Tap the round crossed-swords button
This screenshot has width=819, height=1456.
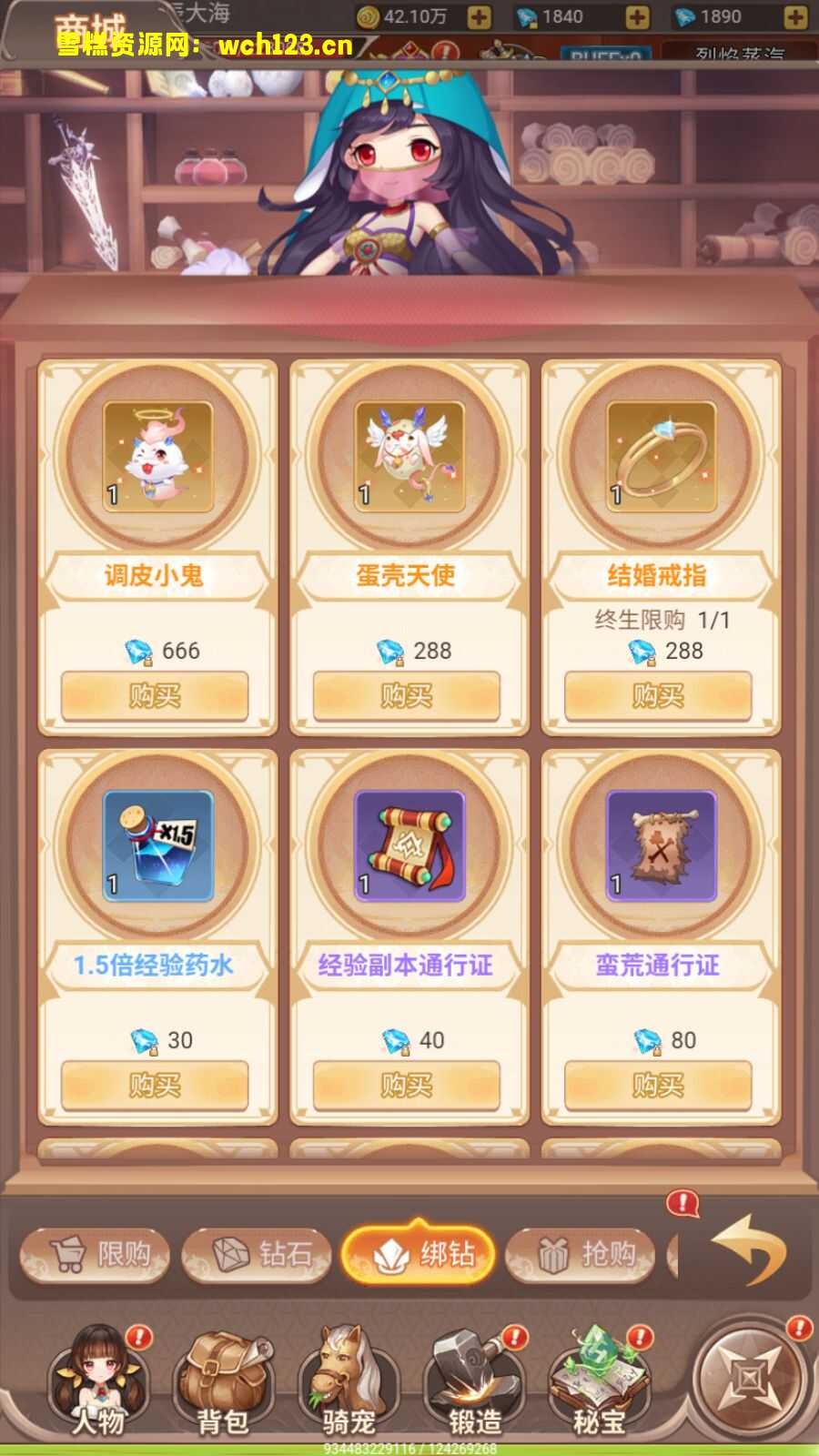748,1380
